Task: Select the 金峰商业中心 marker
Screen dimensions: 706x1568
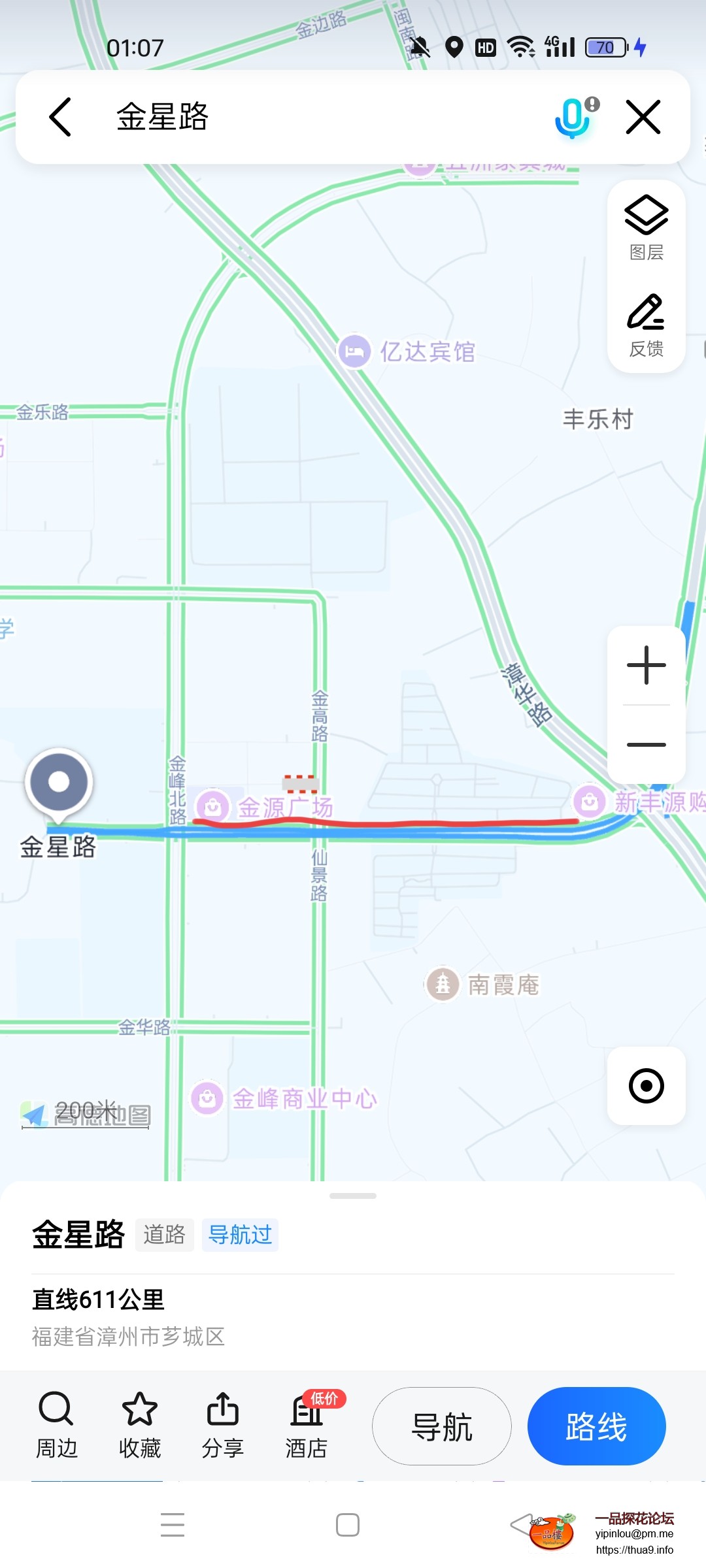Action: point(207,1099)
